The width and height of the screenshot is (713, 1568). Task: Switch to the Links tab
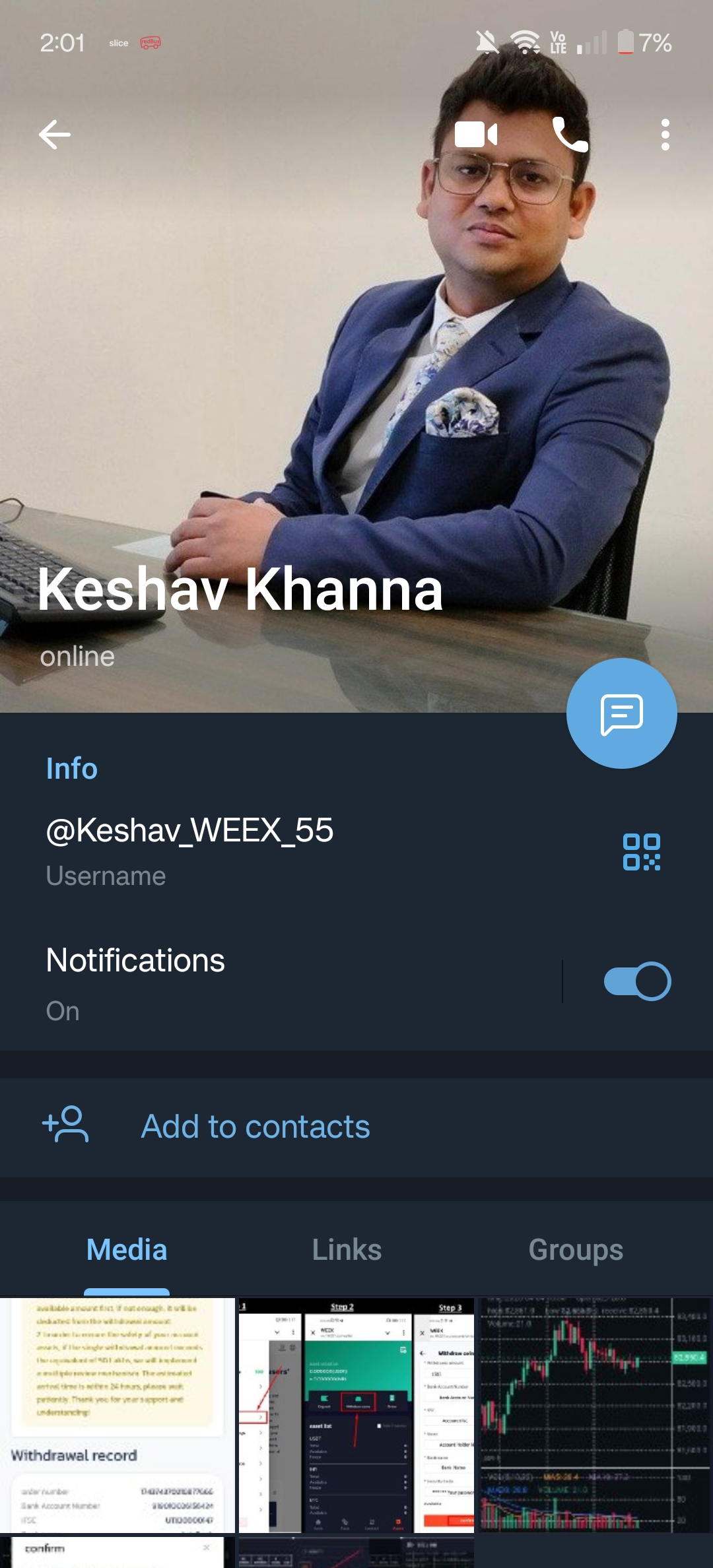347,1249
